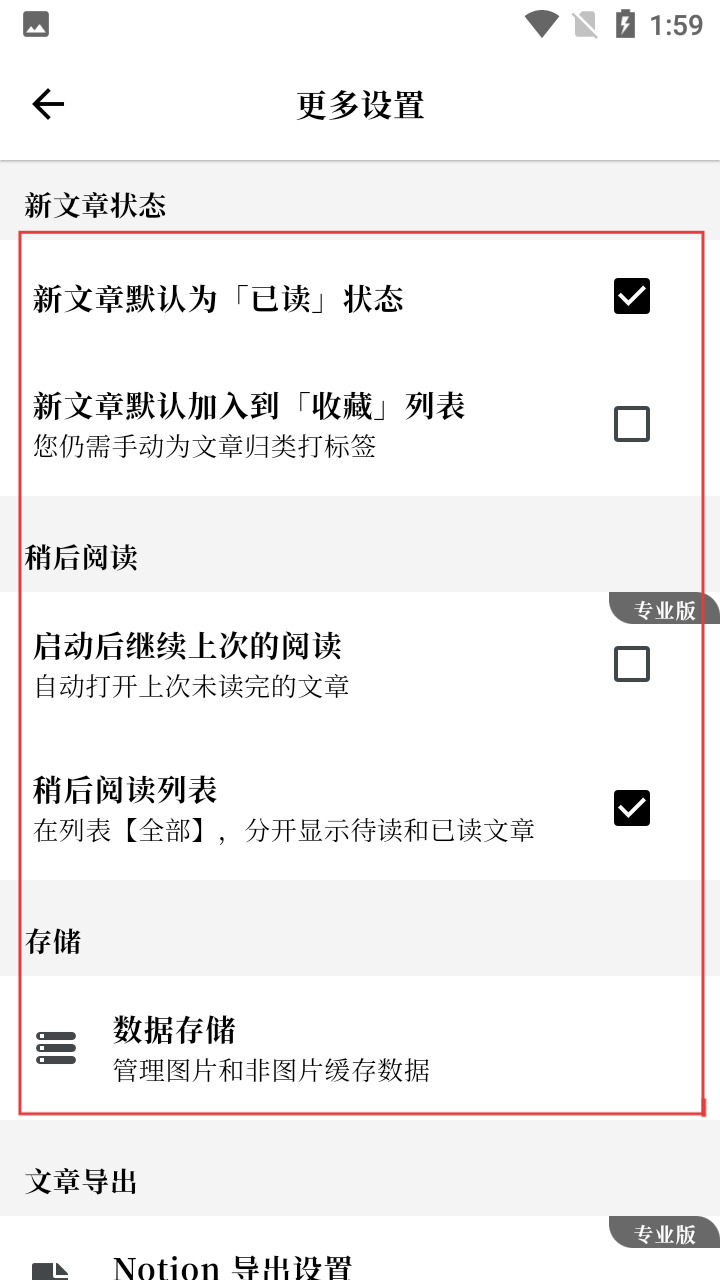The width and height of the screenshot is (720, 1280).
Task: Enable 新文章默认加入到「收藏」列表
Action: [631, 424]
